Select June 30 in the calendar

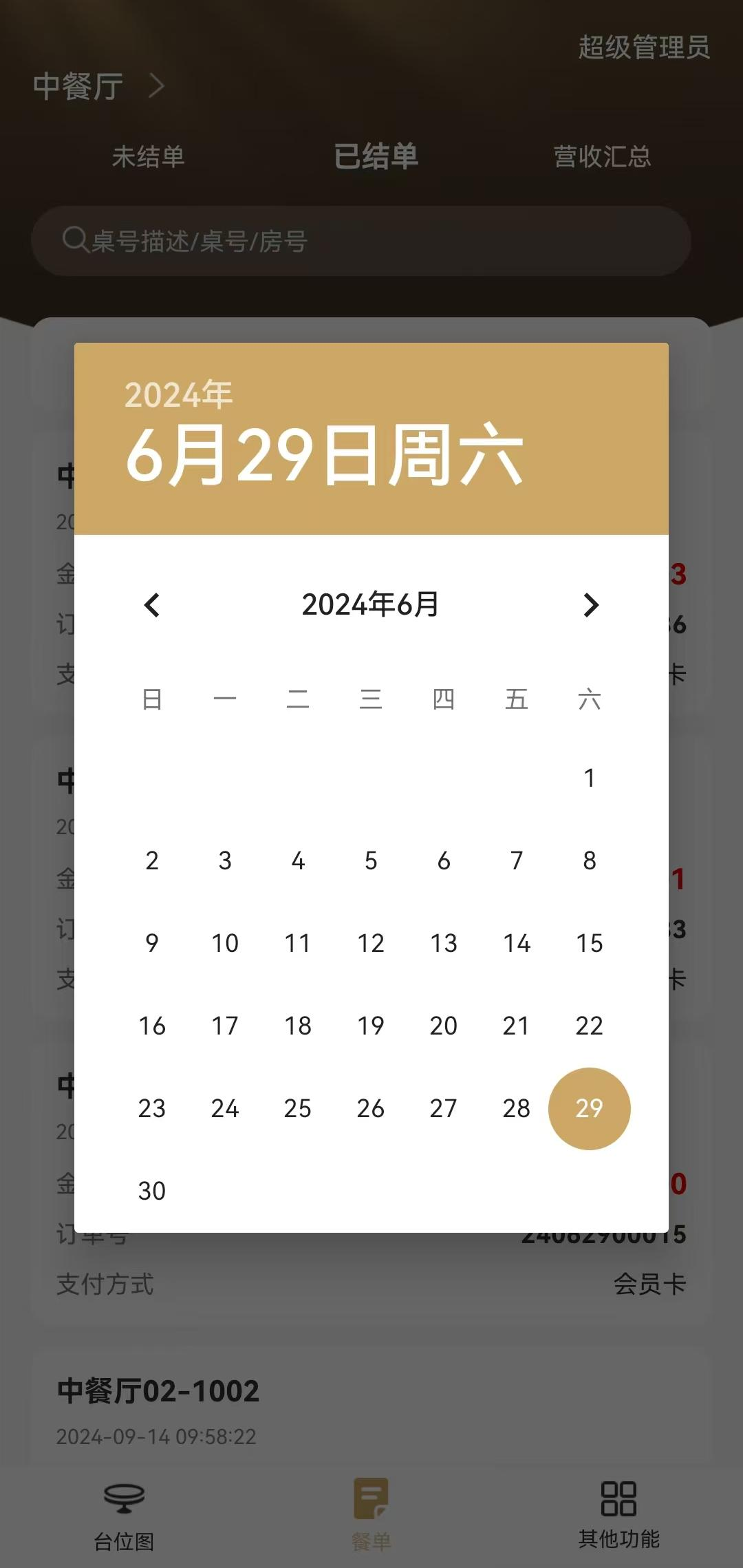point(152,1191)
